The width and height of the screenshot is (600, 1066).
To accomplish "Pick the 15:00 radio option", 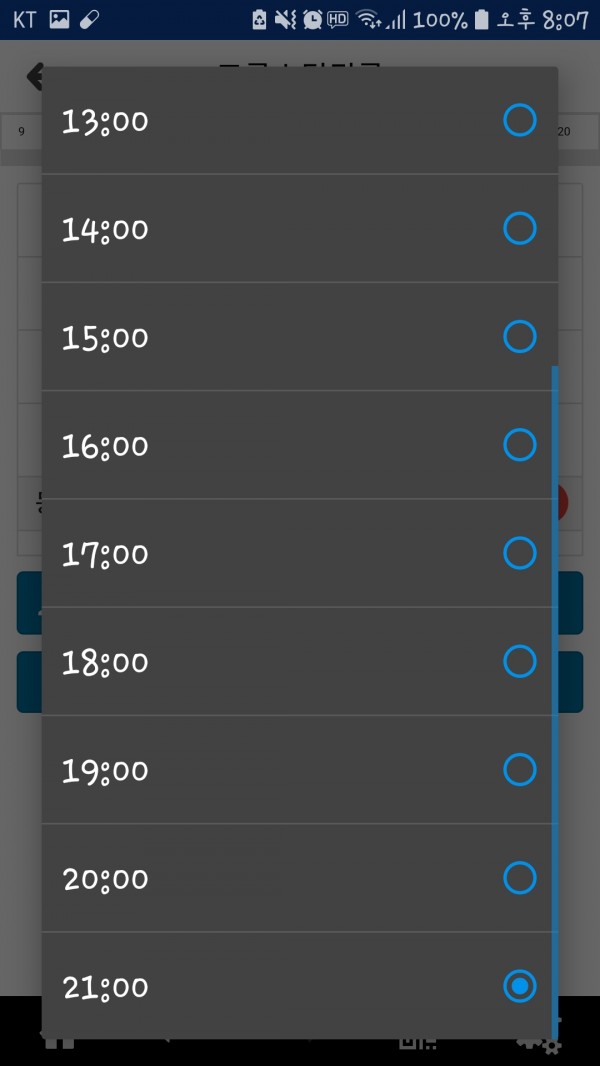I will [300, 337].
